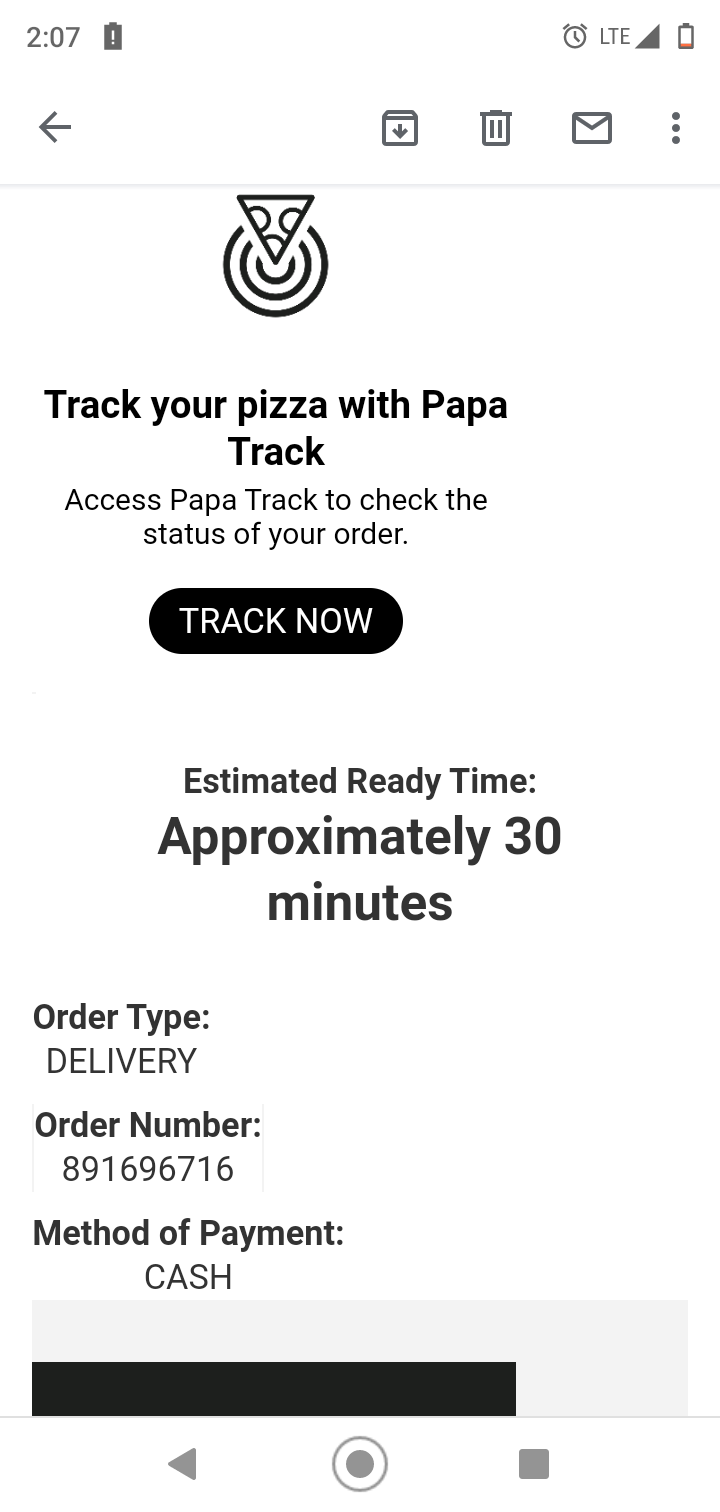Tap the TRACK NOW button

click(276, 621)
